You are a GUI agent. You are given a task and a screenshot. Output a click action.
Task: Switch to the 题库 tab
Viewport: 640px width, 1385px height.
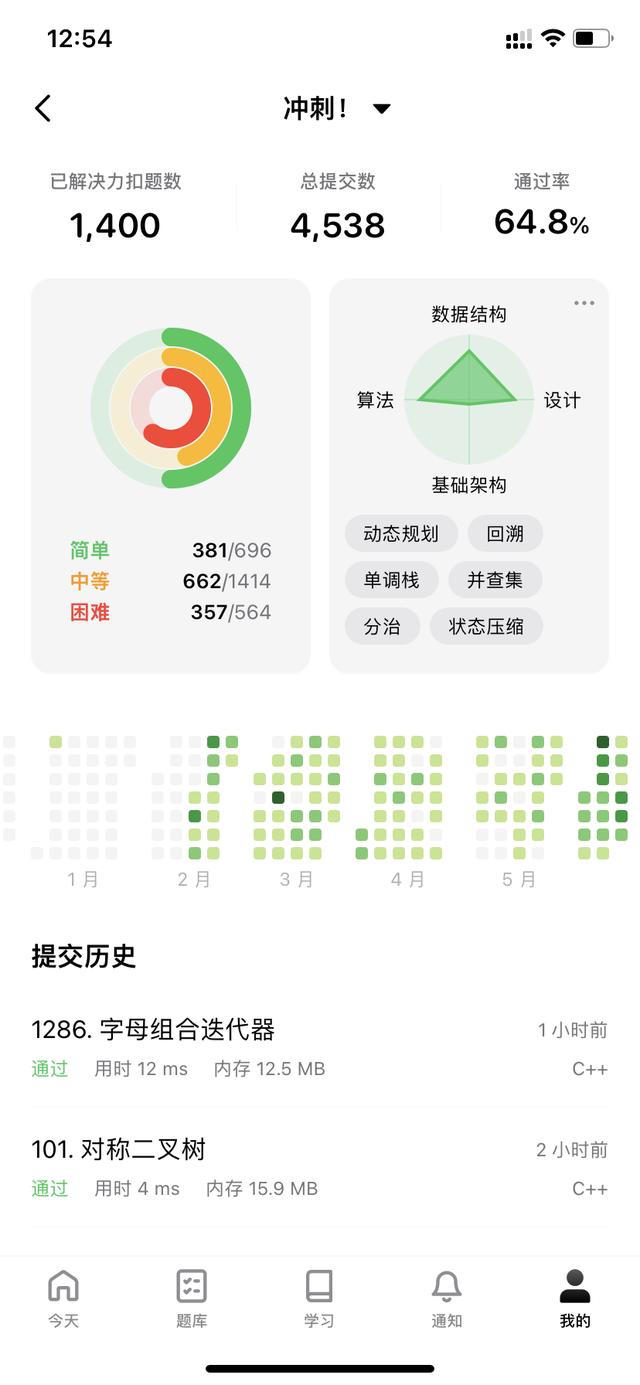coord(191,1298)
